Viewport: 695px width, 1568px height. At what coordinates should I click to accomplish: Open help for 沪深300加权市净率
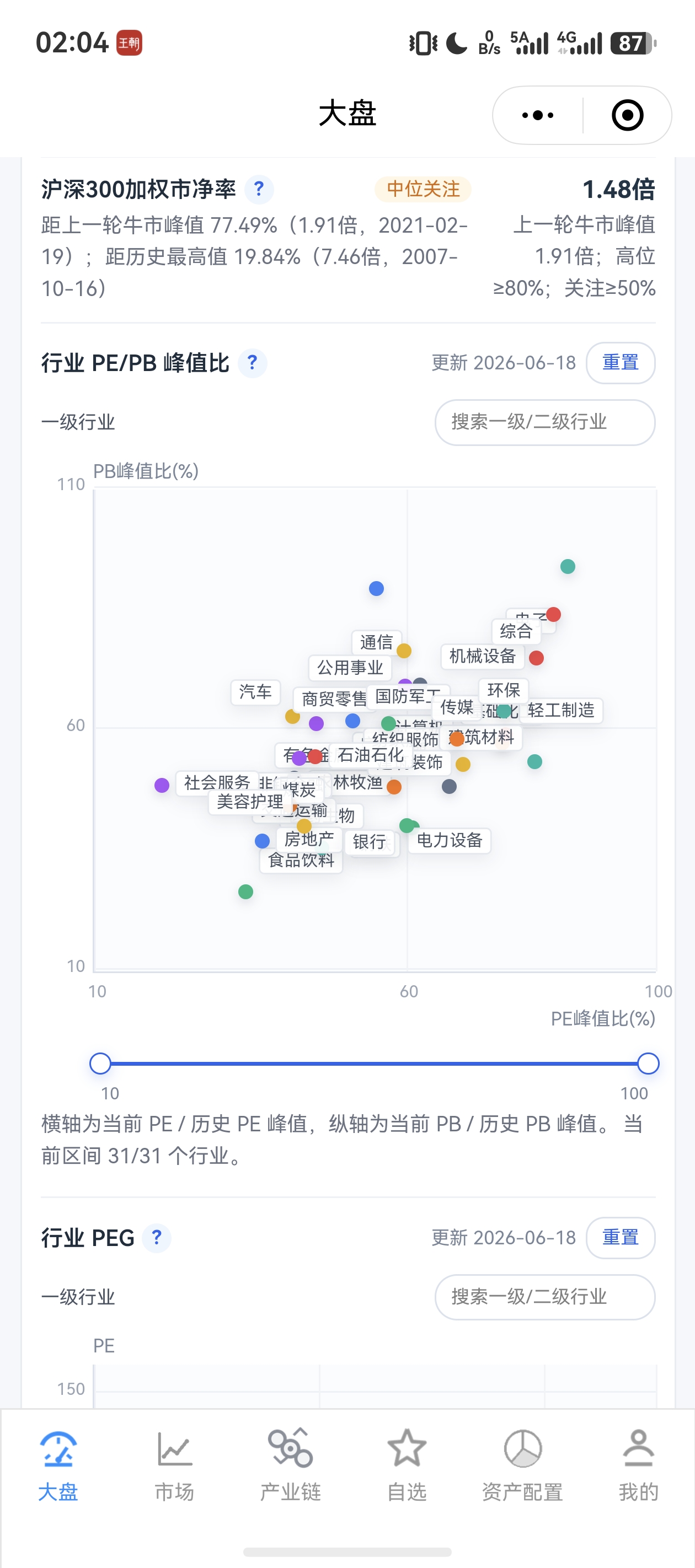coord(259,189)
